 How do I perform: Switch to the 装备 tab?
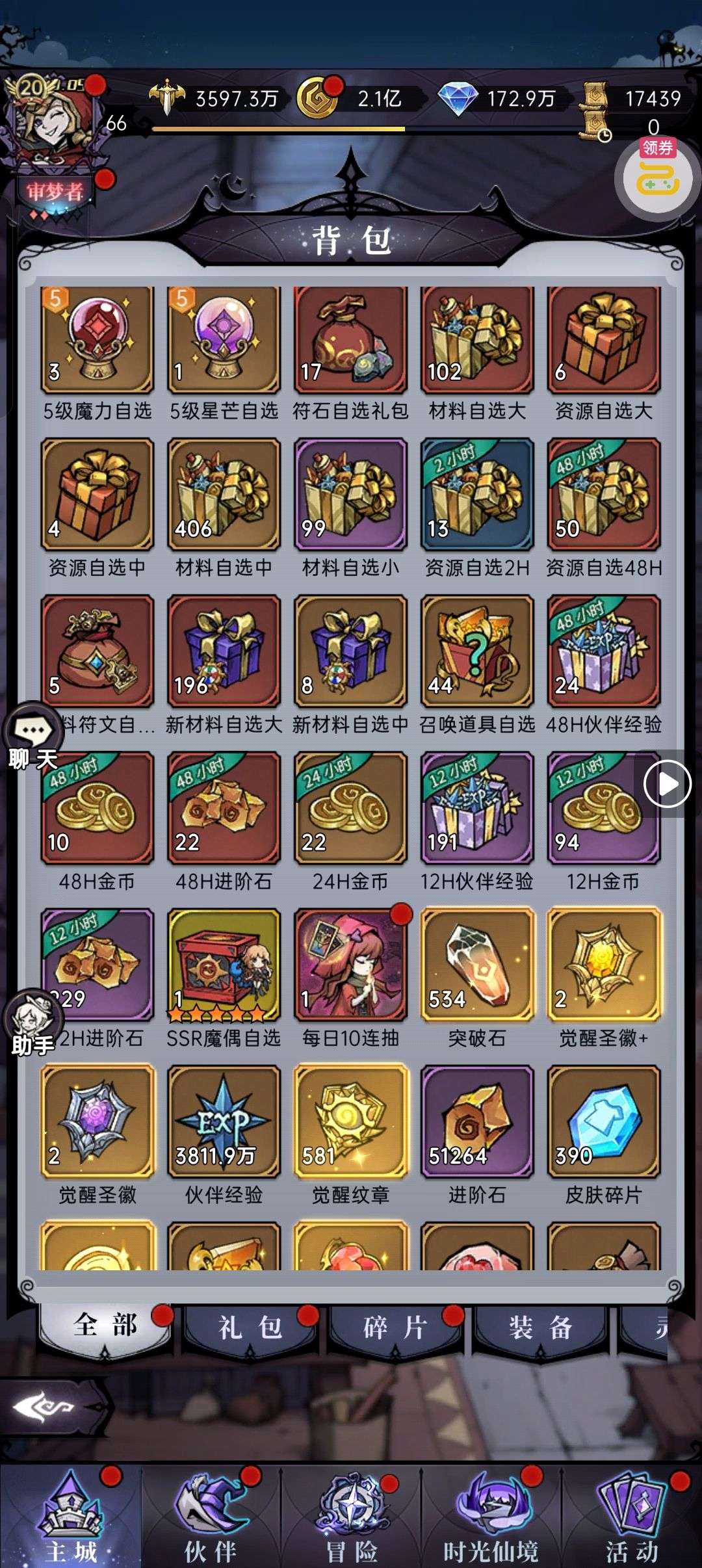click(540, 1327)
